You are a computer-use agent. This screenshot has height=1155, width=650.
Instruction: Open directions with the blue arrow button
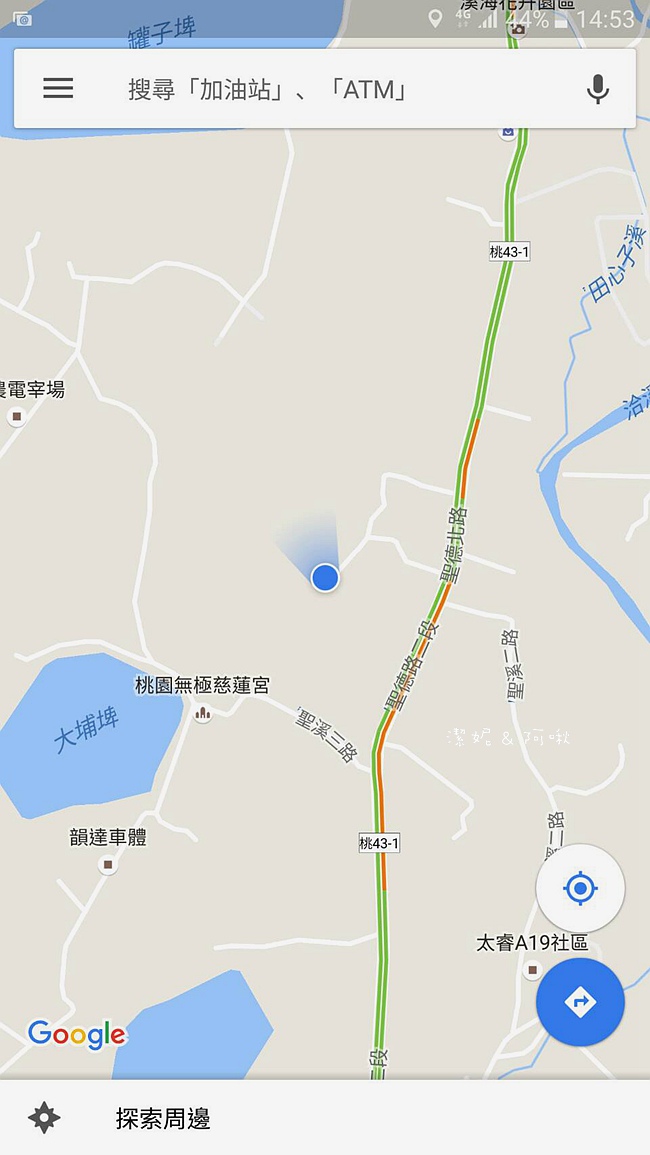[x=580, y=1002]
